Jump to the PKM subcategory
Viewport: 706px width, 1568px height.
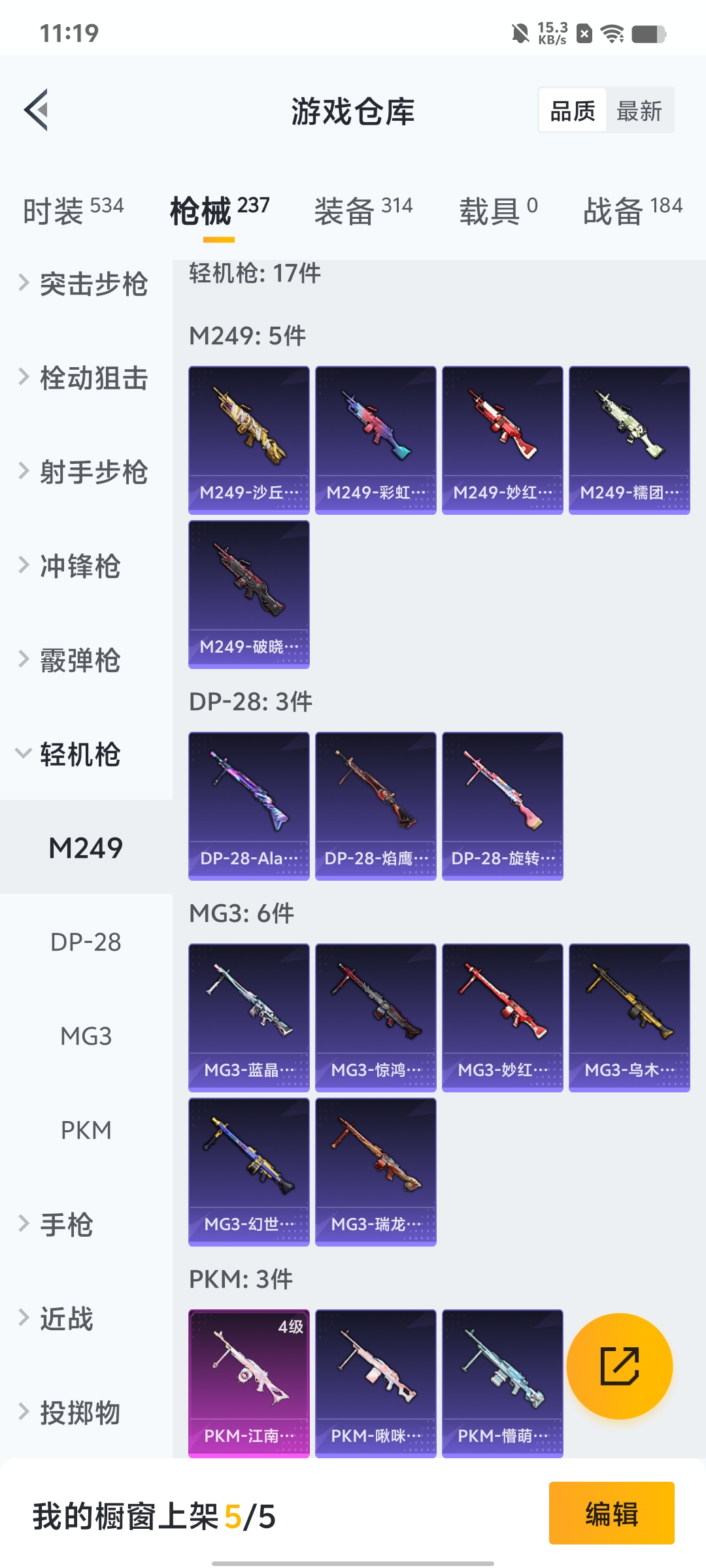click(x=86, y=1130)
